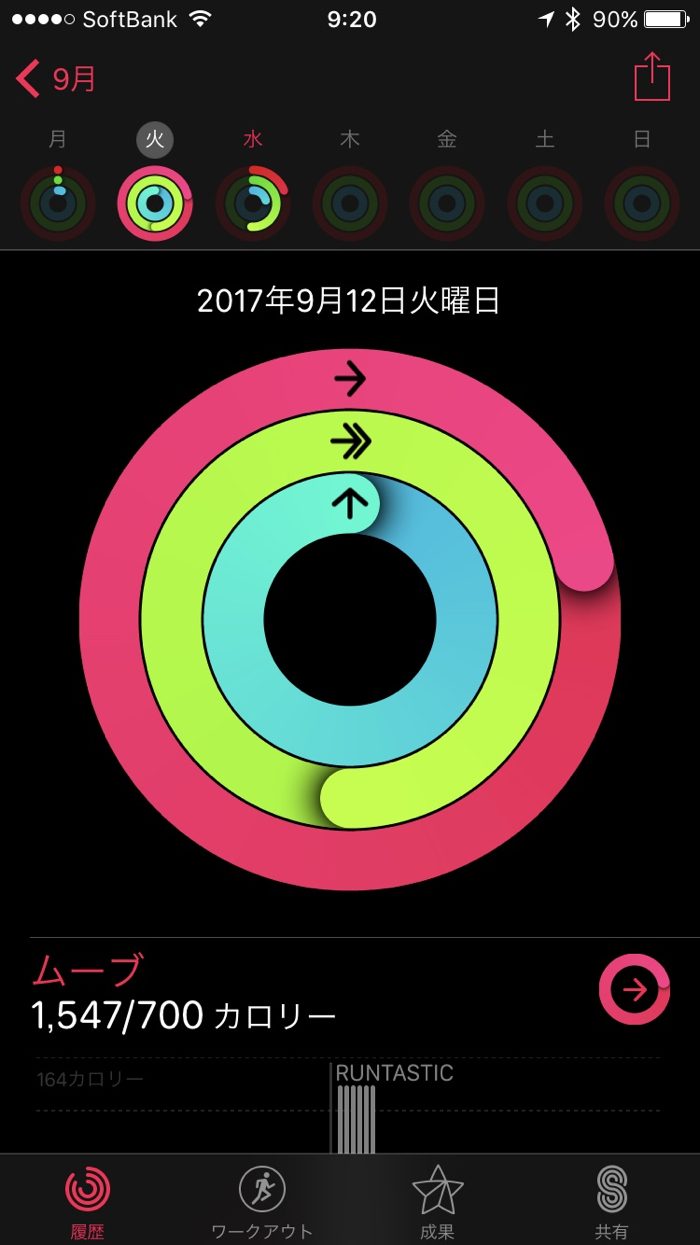Select Friday's activity rings

coord(447,203)
